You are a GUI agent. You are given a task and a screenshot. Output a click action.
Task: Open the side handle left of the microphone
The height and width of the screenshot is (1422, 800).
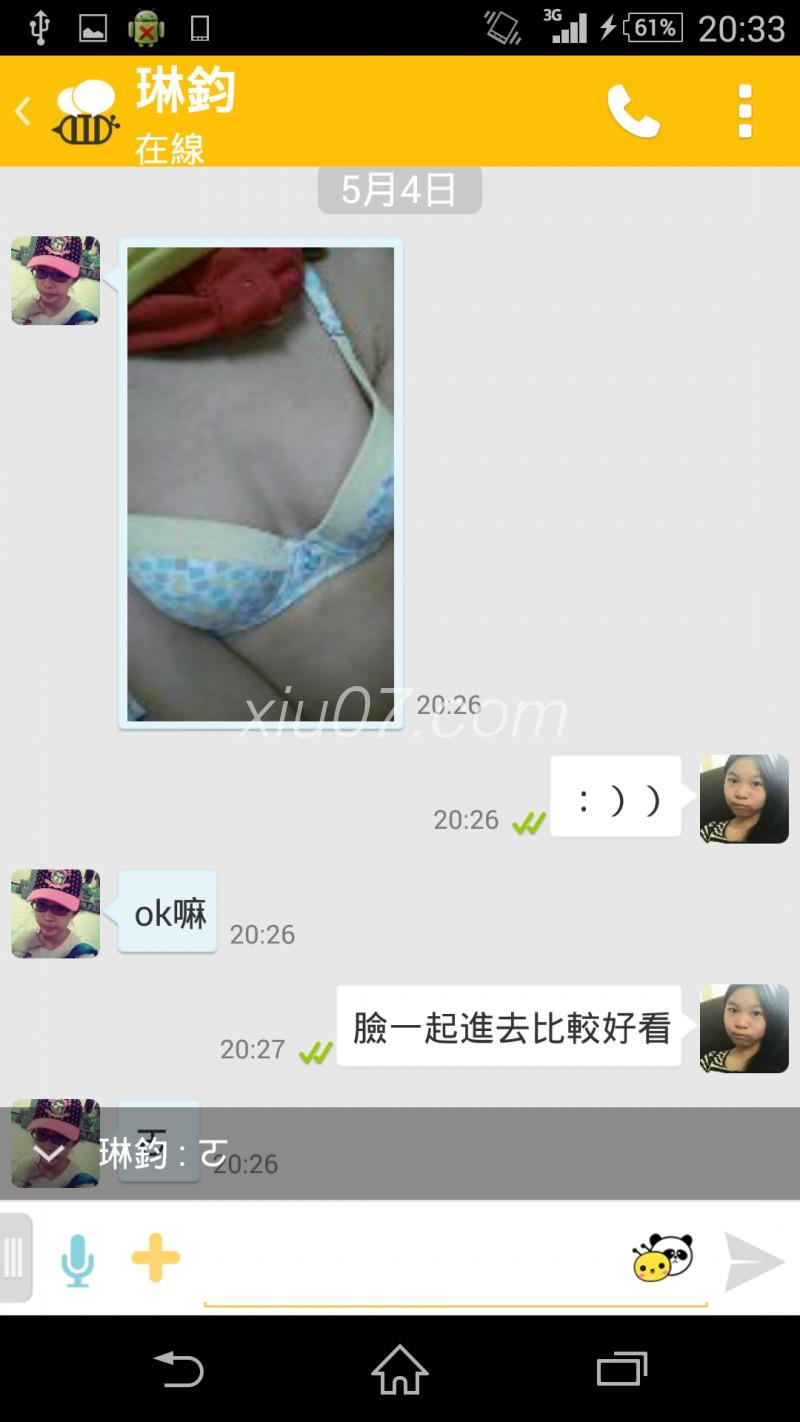[x=15, y=1258]
